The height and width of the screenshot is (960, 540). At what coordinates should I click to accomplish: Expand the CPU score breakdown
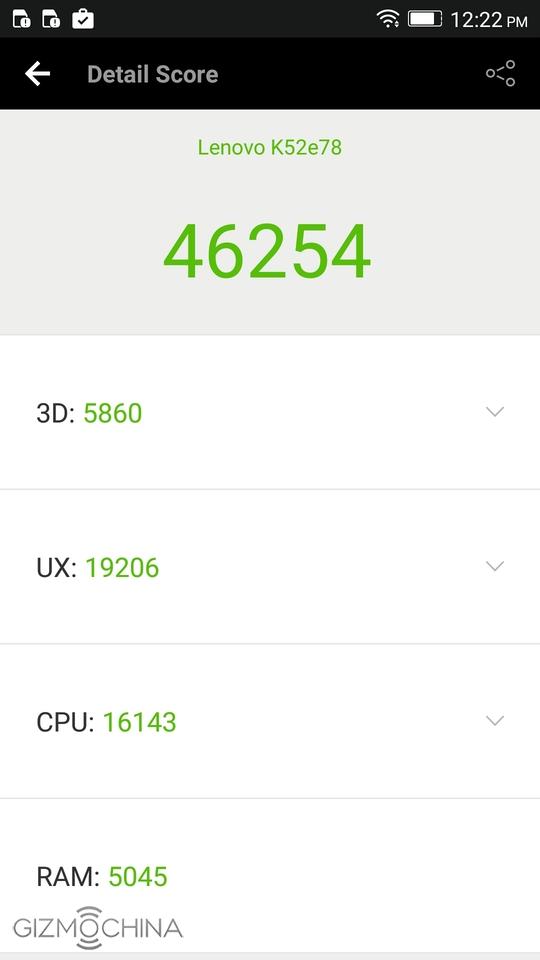(x=495, y=721)
